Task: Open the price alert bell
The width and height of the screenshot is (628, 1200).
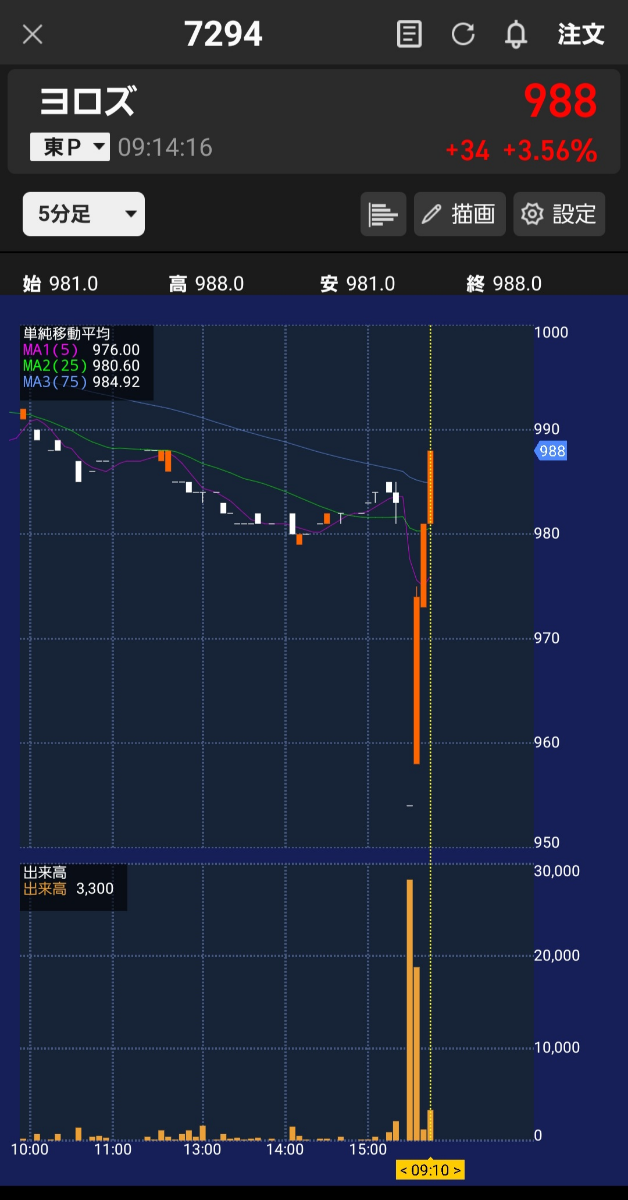Action: pos(516,34)
